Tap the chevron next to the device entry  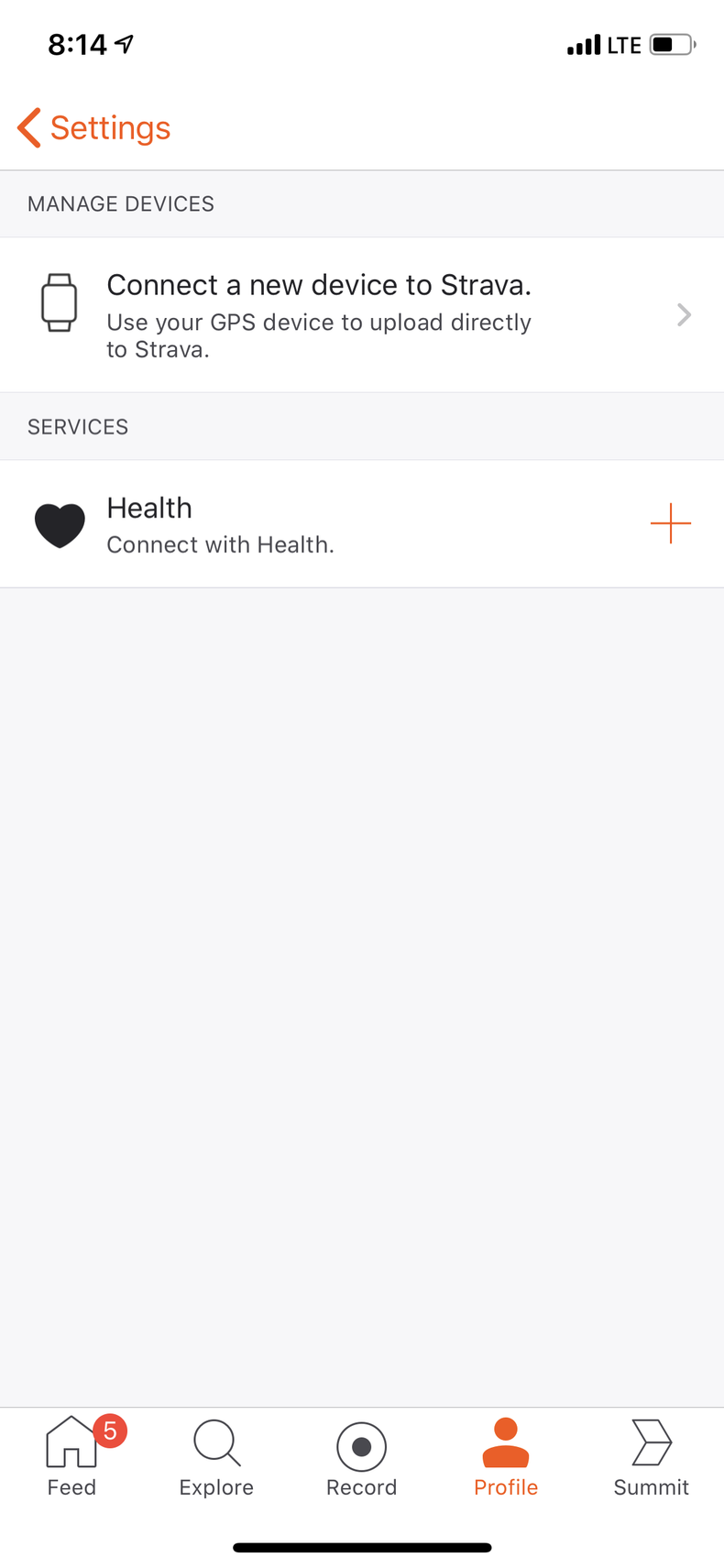coord(684,314)
